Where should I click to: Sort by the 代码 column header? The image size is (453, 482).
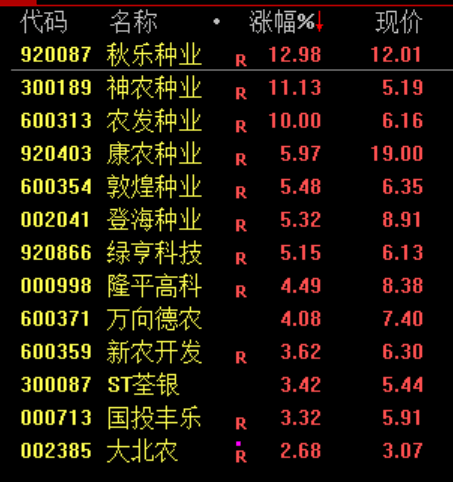coord(44,22)
